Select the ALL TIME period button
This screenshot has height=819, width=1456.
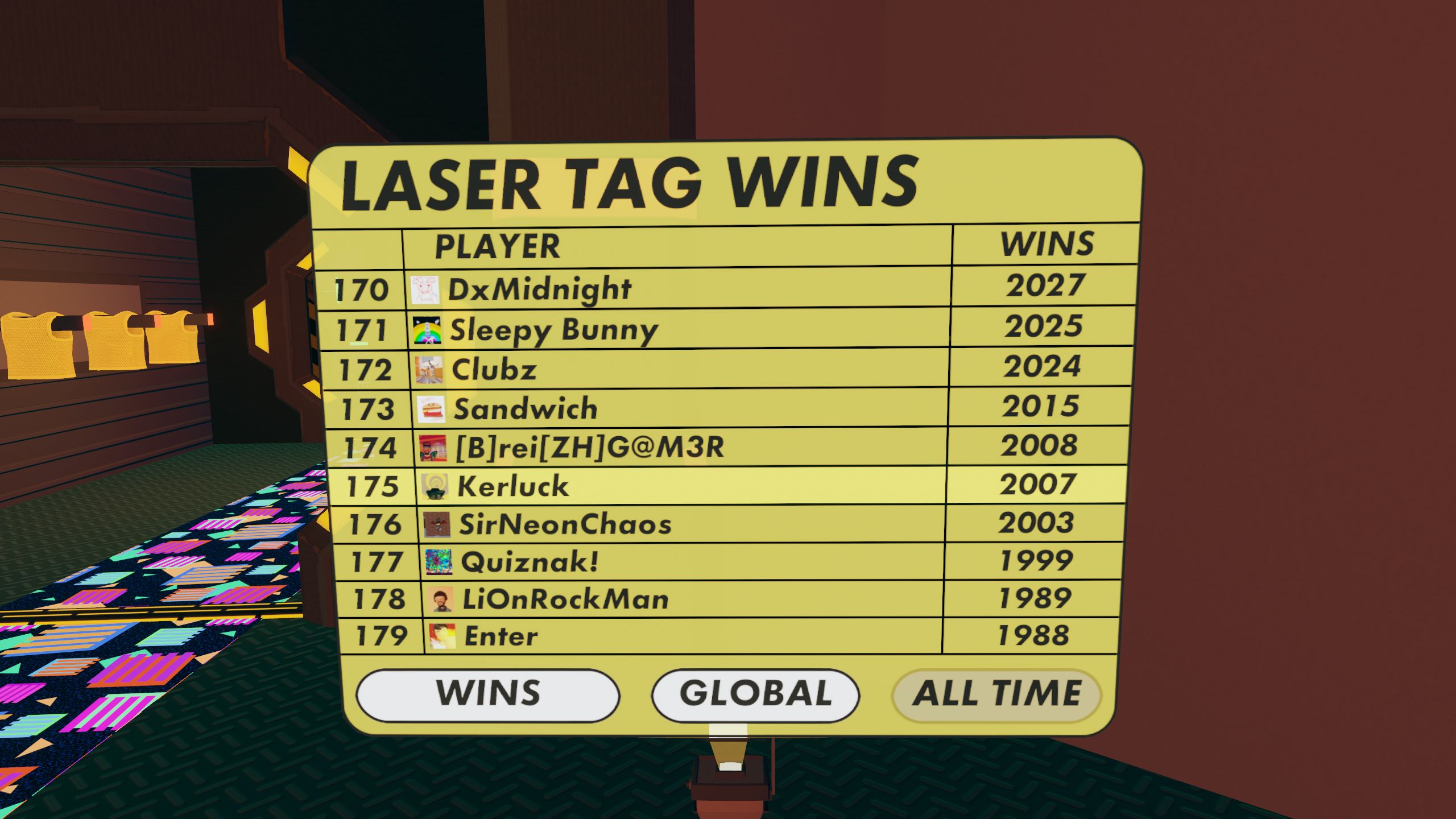click(996, 694)
